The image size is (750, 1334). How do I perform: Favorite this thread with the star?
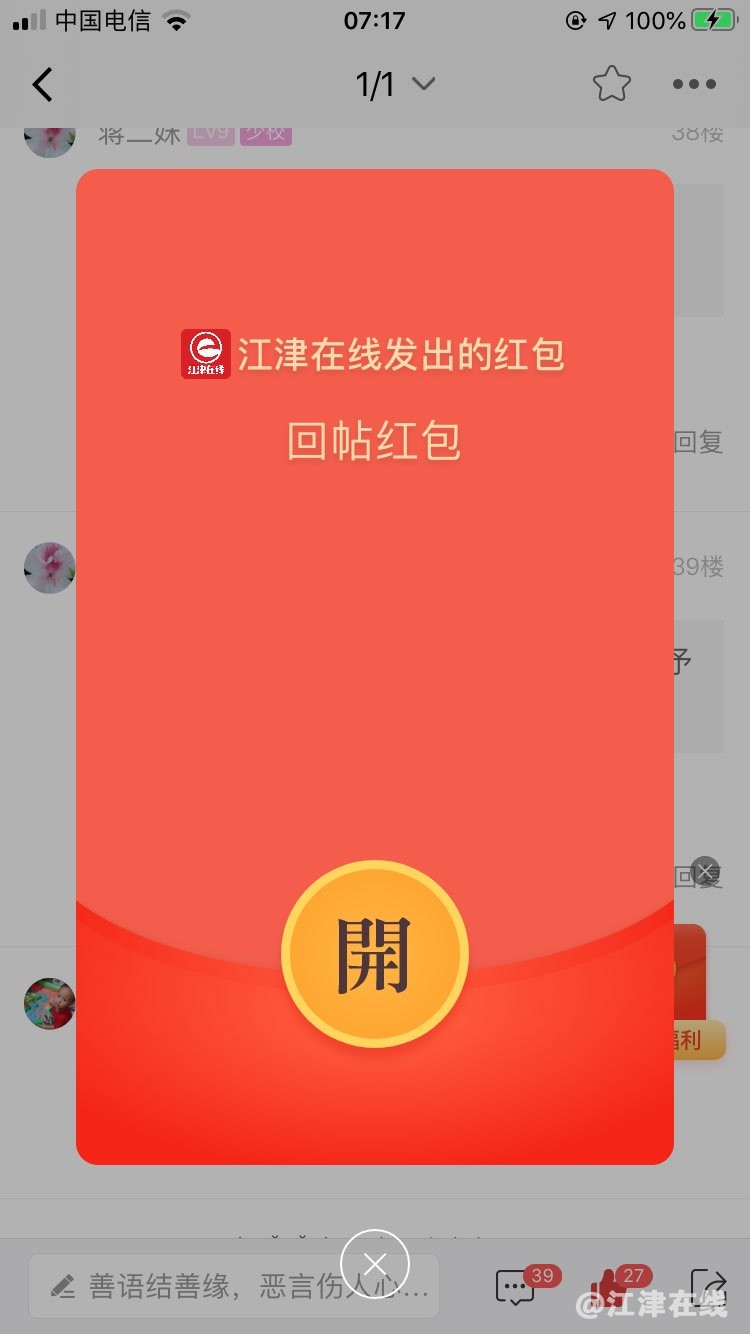point(611,85)
